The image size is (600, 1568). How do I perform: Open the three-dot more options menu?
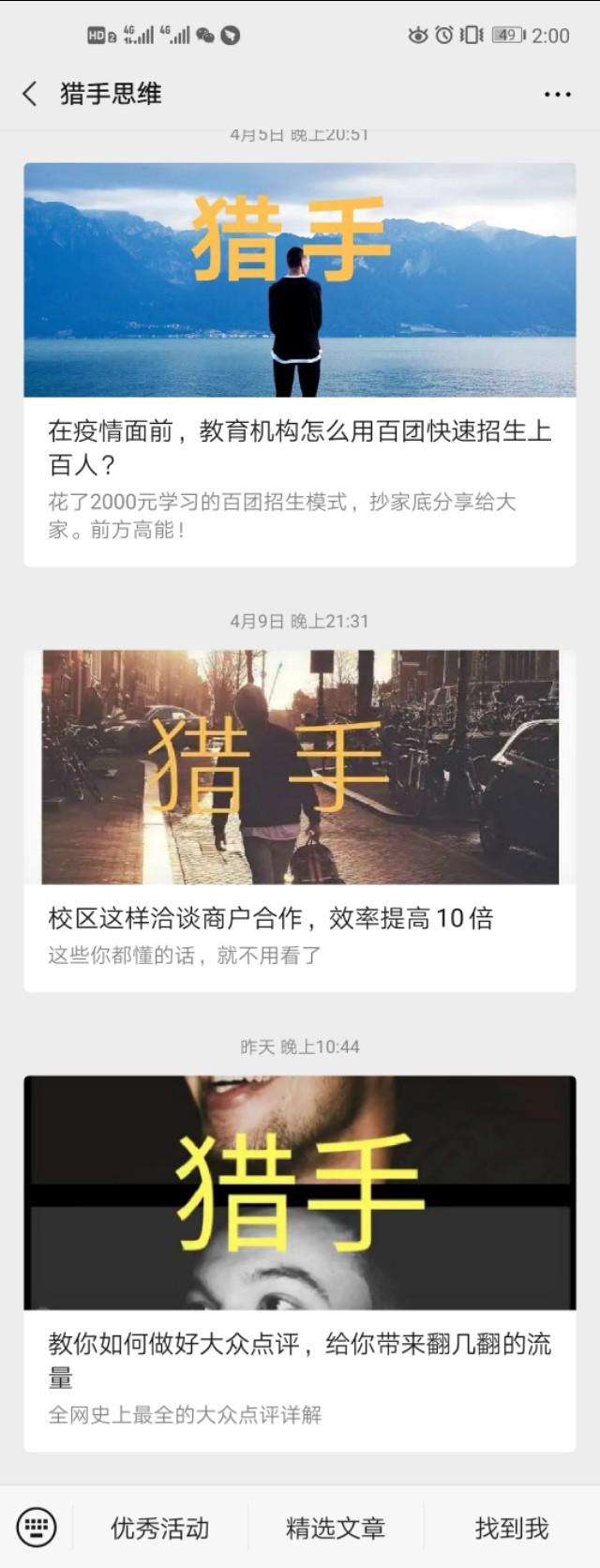click(557, 94)
